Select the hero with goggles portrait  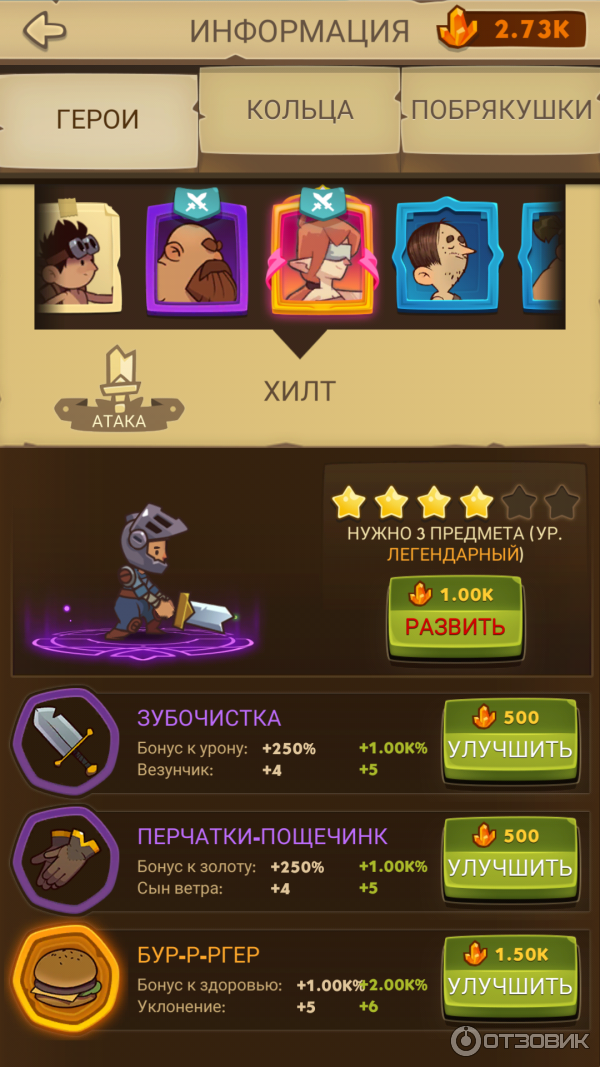click(76, 257)
